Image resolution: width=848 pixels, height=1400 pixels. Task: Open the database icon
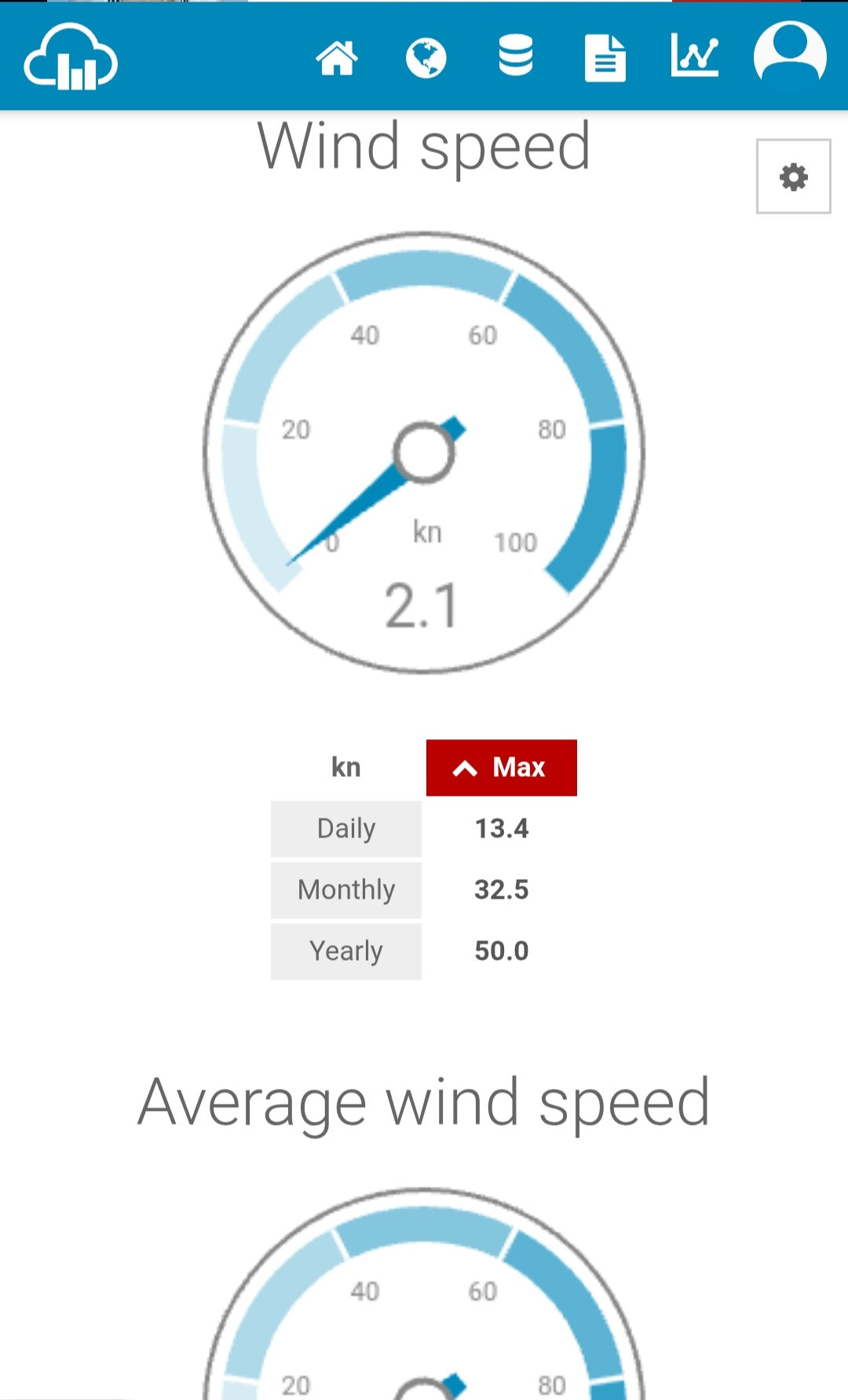click(x=516, y=57)
